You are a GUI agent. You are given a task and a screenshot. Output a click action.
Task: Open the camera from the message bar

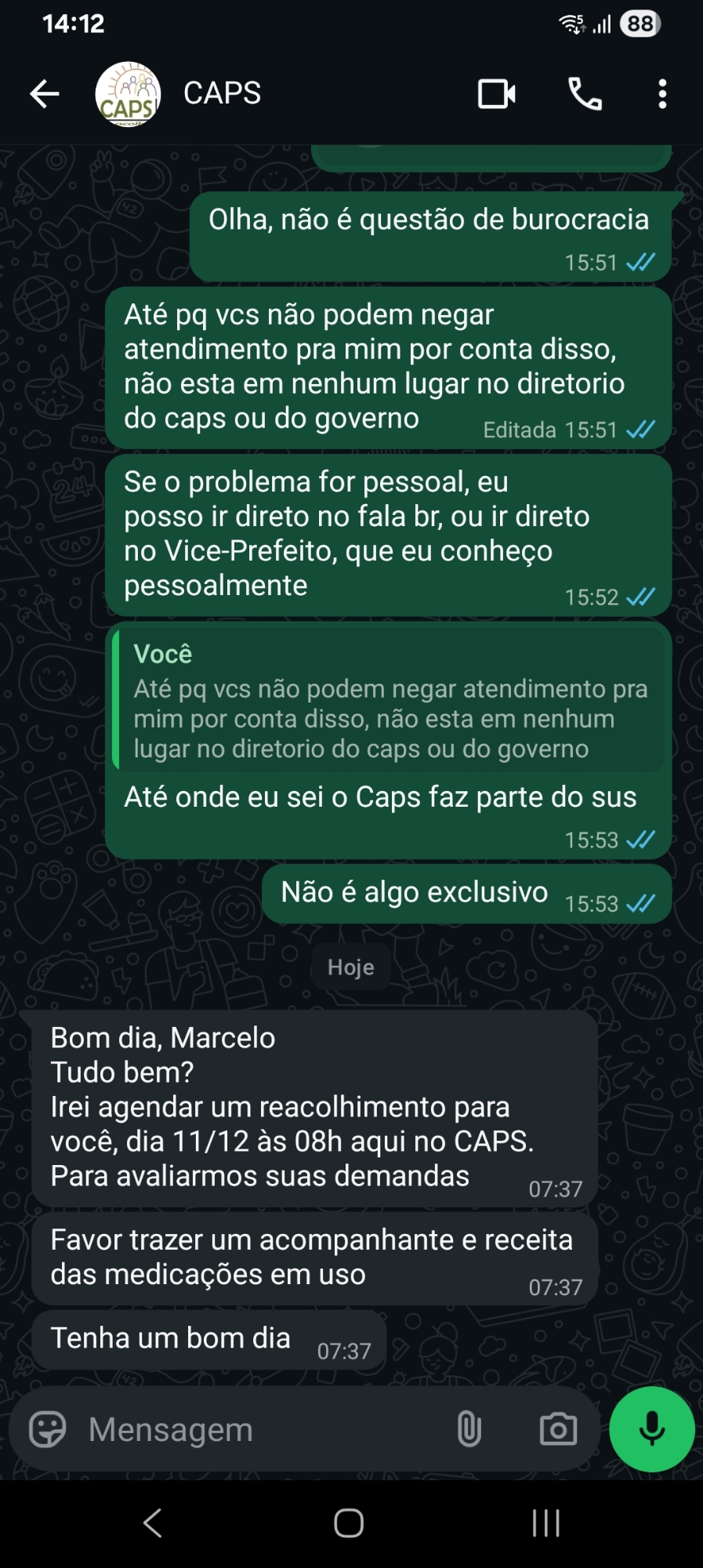(x=558, y=1429)
